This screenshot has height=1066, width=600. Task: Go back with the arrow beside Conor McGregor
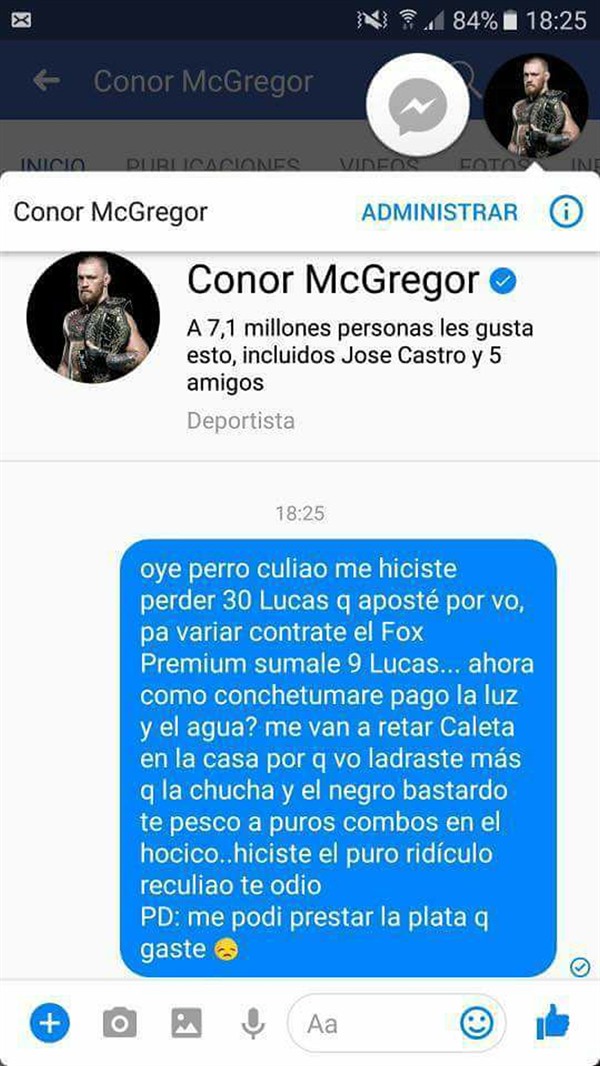pos(46,81)
